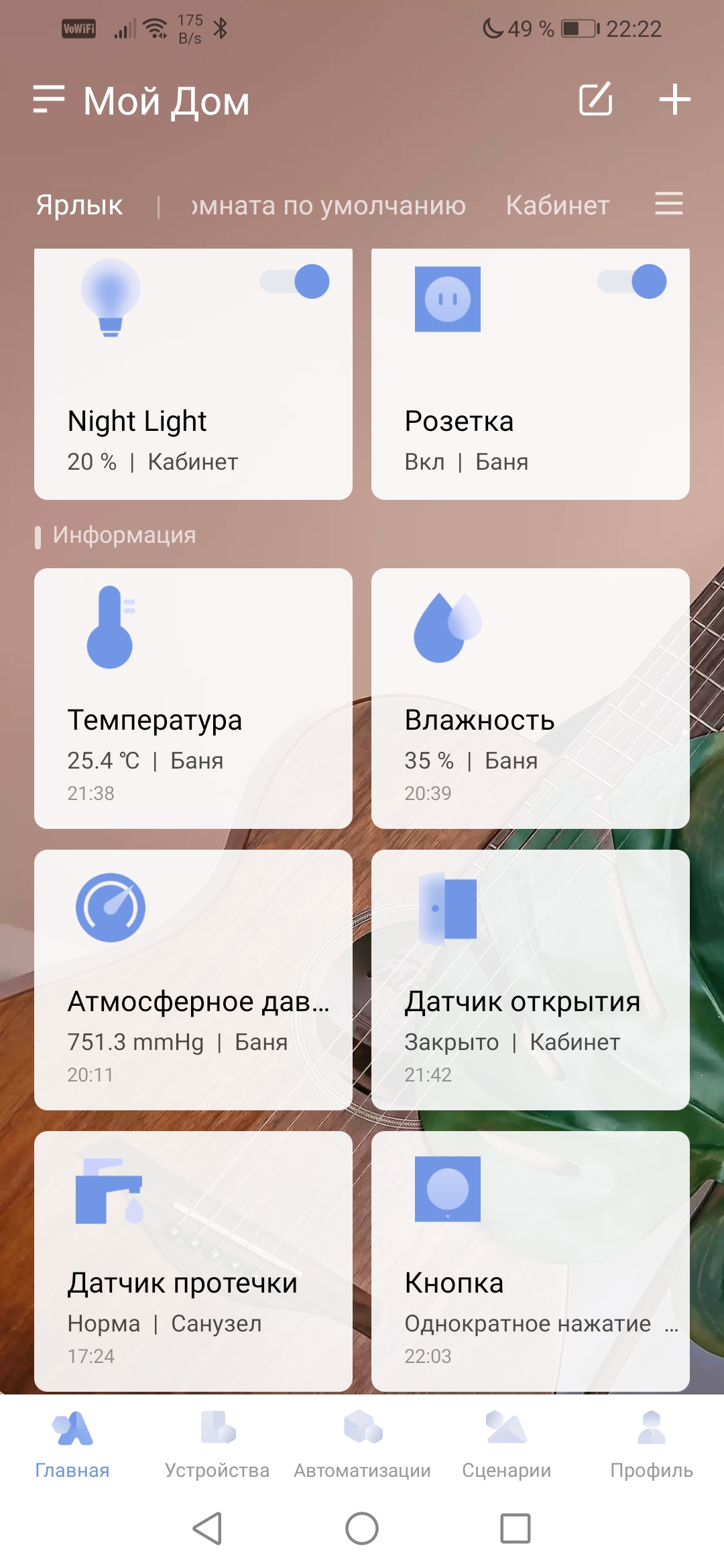Open Датчик открытия card
The image size is (724, 1568).
(530, 980)
